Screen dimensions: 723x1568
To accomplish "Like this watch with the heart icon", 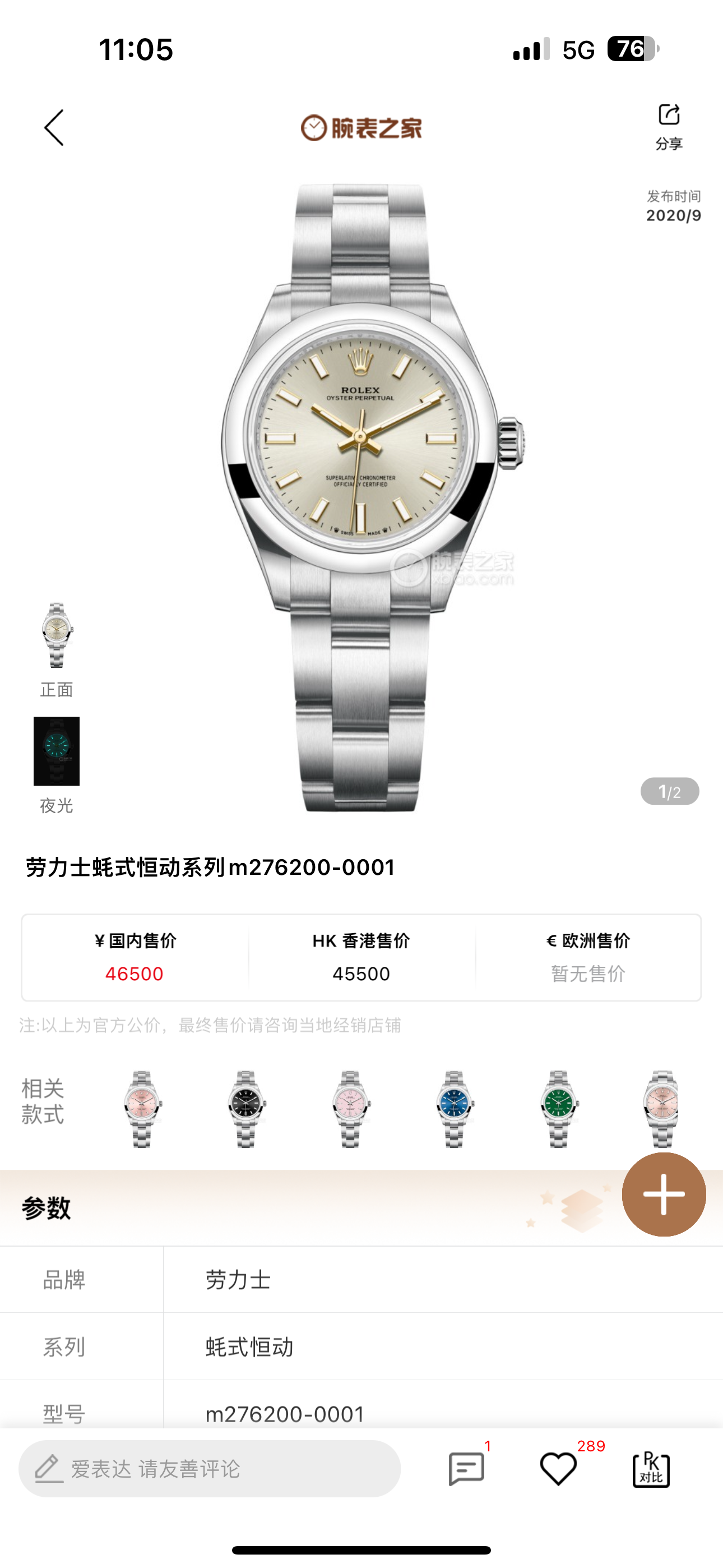I will click(x=558, y=1469).
